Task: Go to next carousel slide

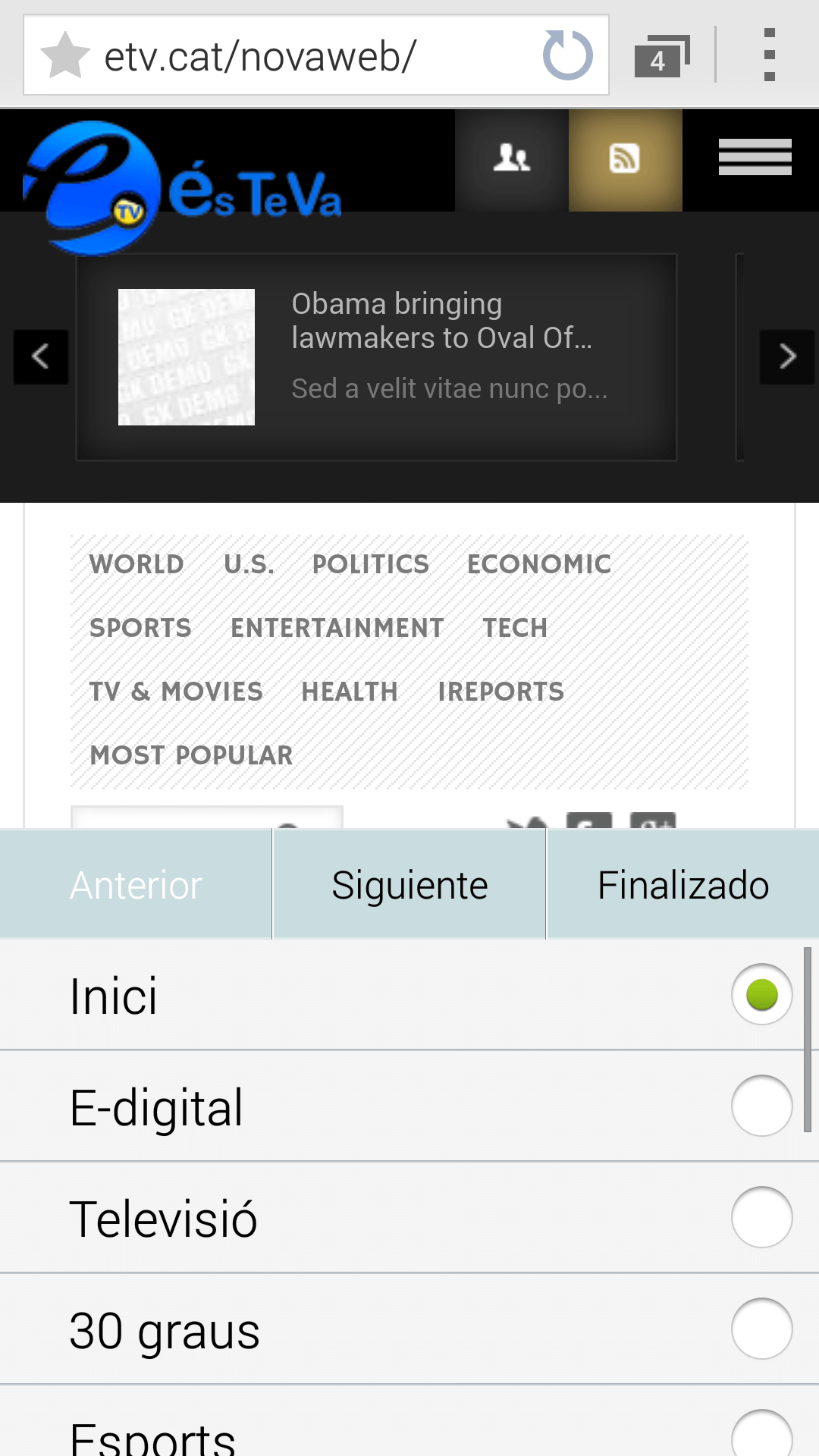Action: (787, 356)
